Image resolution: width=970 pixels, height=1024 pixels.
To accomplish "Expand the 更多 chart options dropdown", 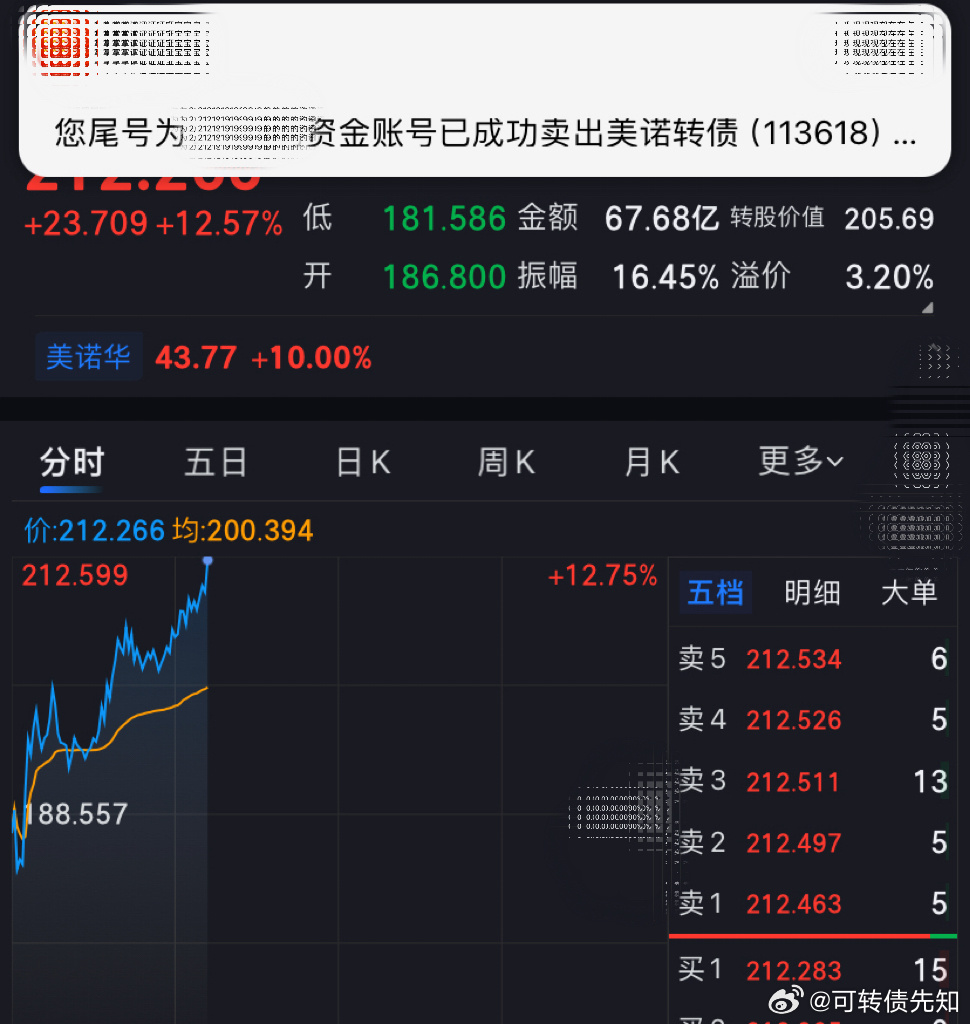I will click(x=797, y=461).
